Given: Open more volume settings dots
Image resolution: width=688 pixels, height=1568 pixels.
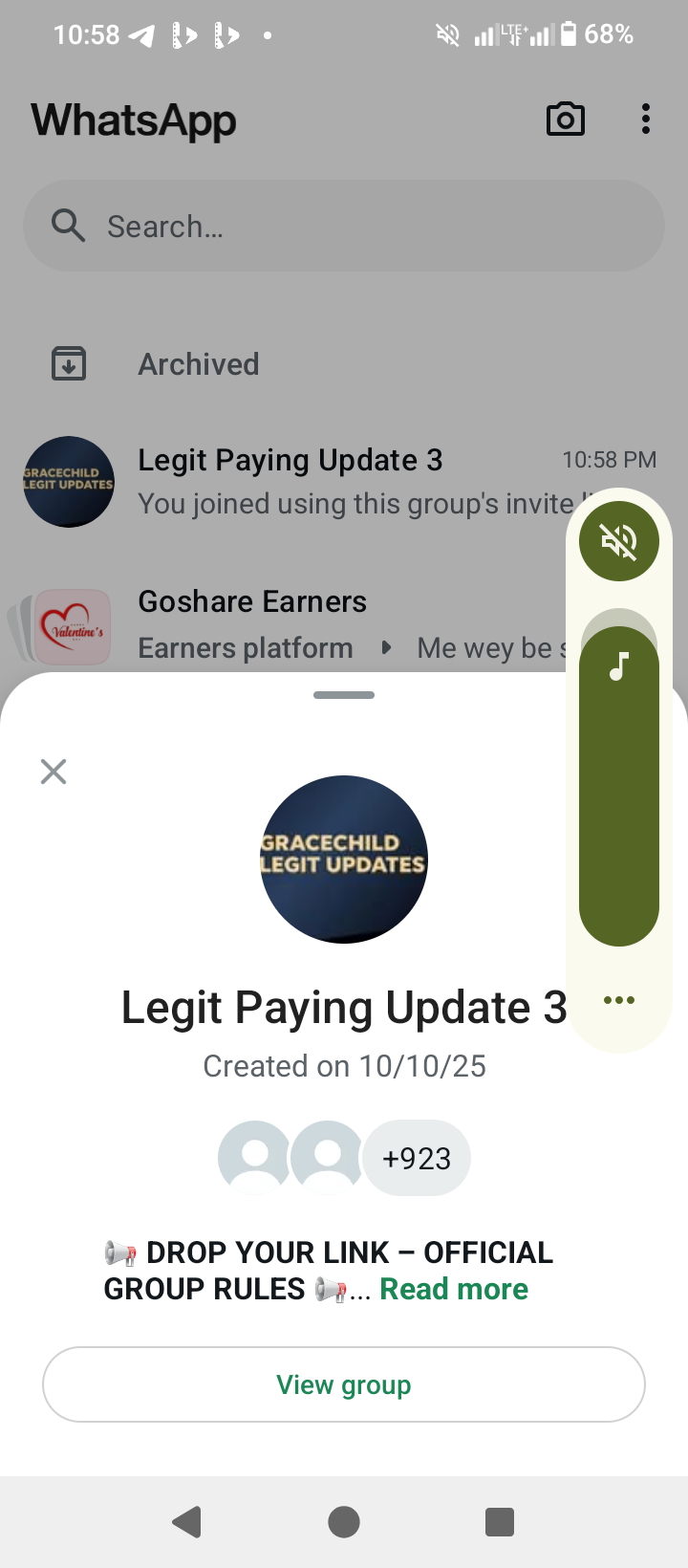Looking at the screenshot, I should pyautogui.click(x=619, y=1000).
